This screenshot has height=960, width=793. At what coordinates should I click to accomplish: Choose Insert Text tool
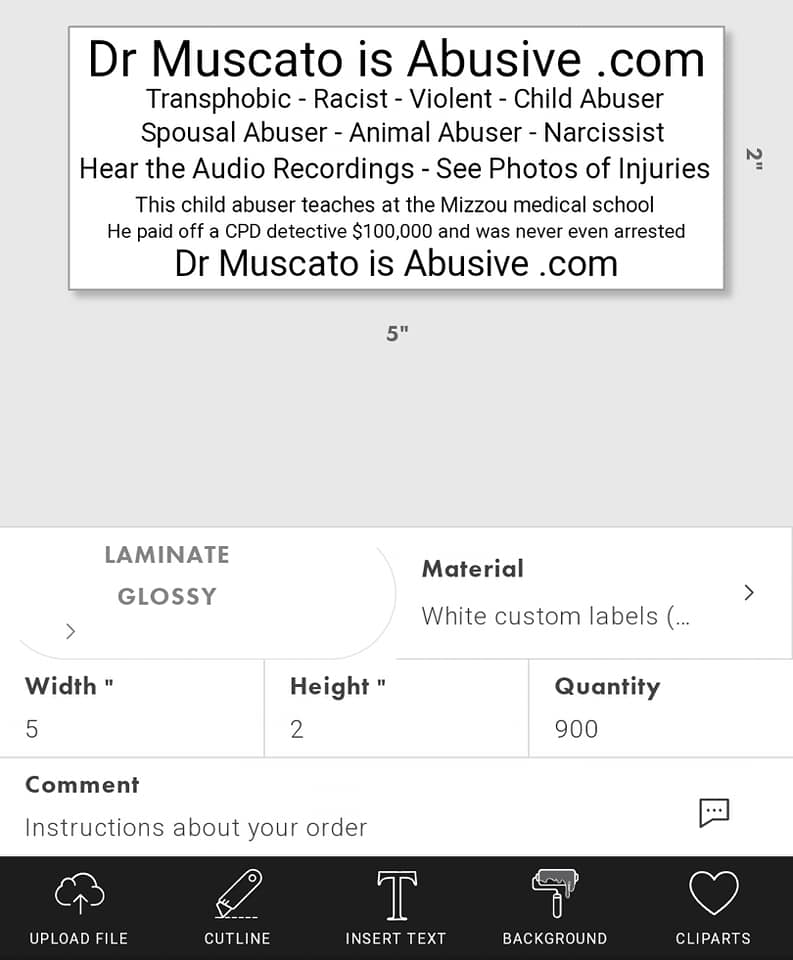396,908
